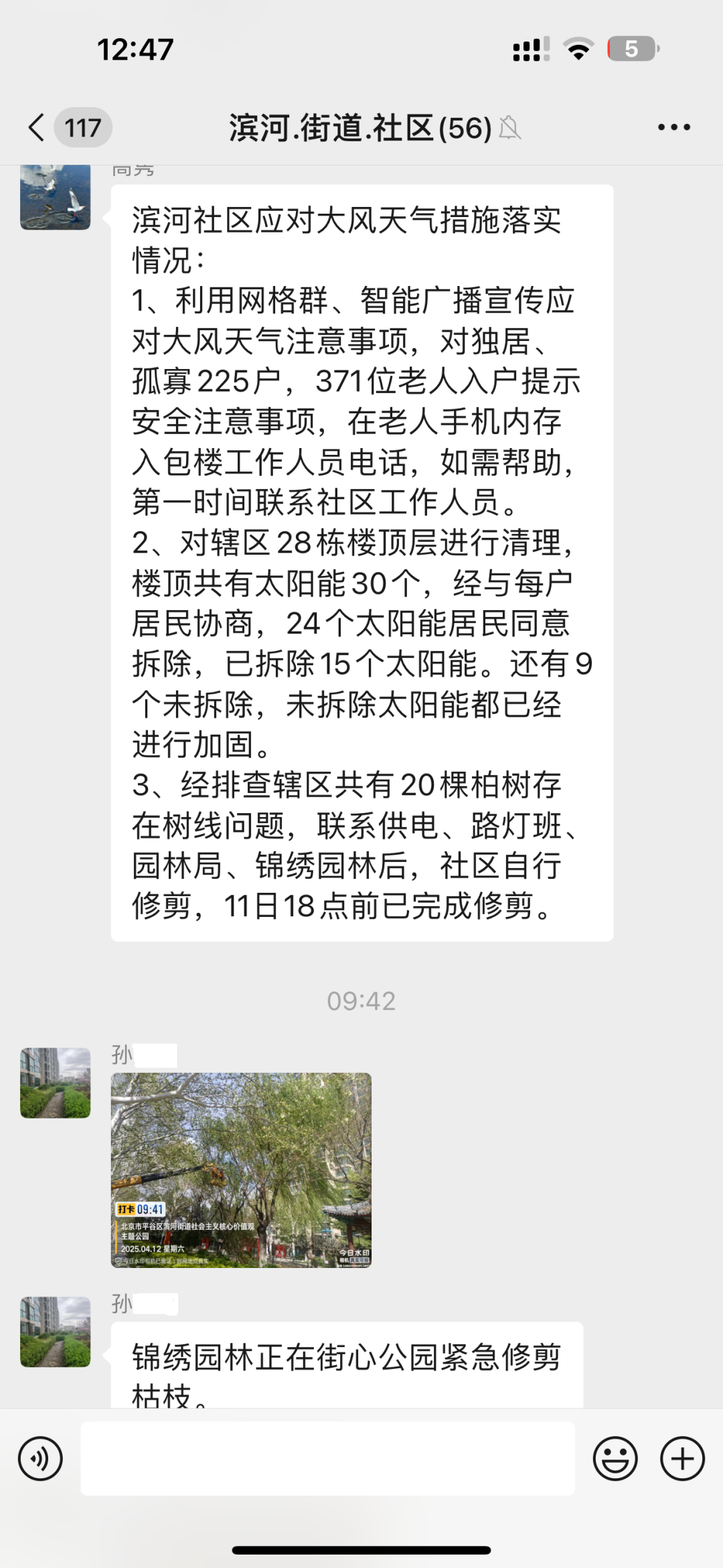723x1568 pixels.
Task: Open the seagull avatar's profile
Action: click(x=56, y=198)
